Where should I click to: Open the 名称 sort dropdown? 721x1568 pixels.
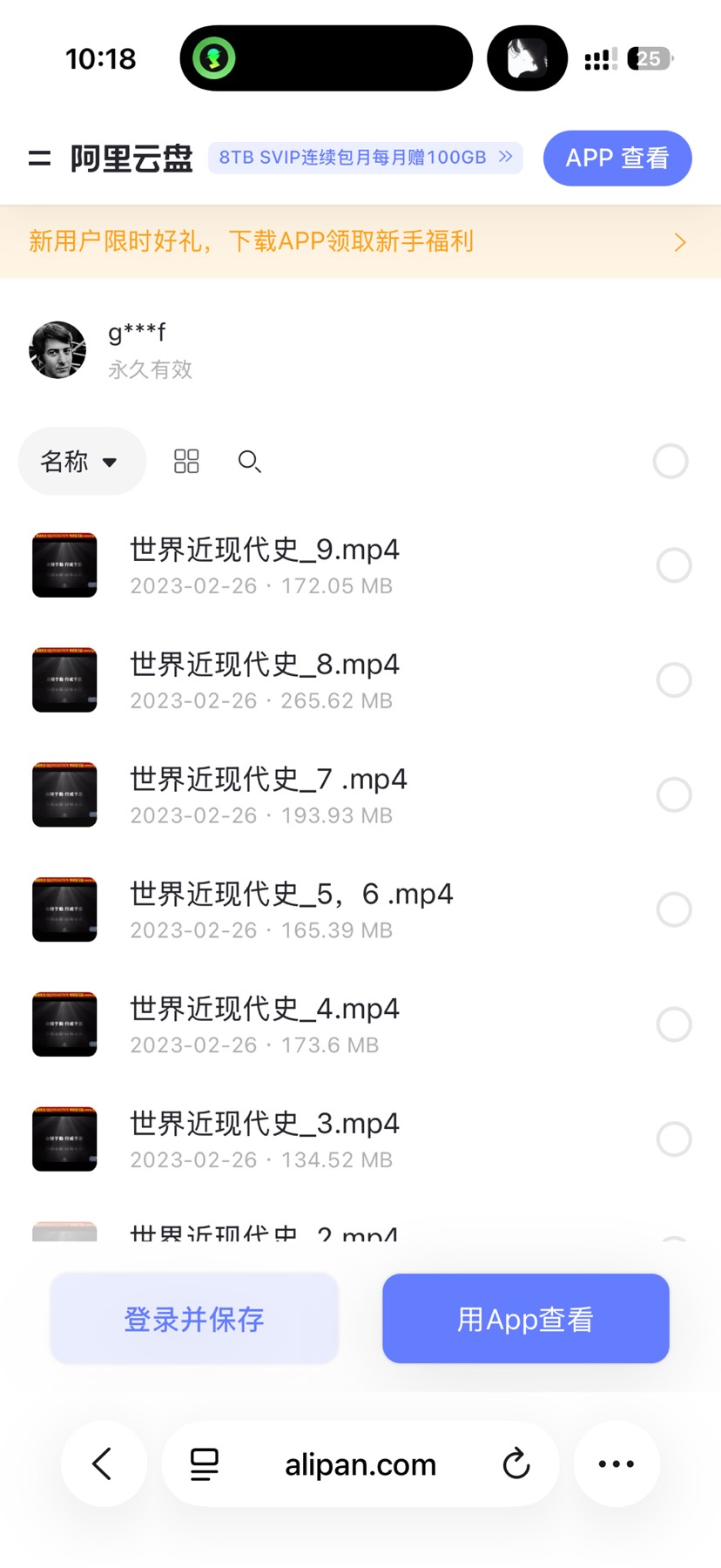tap(81, 461)
